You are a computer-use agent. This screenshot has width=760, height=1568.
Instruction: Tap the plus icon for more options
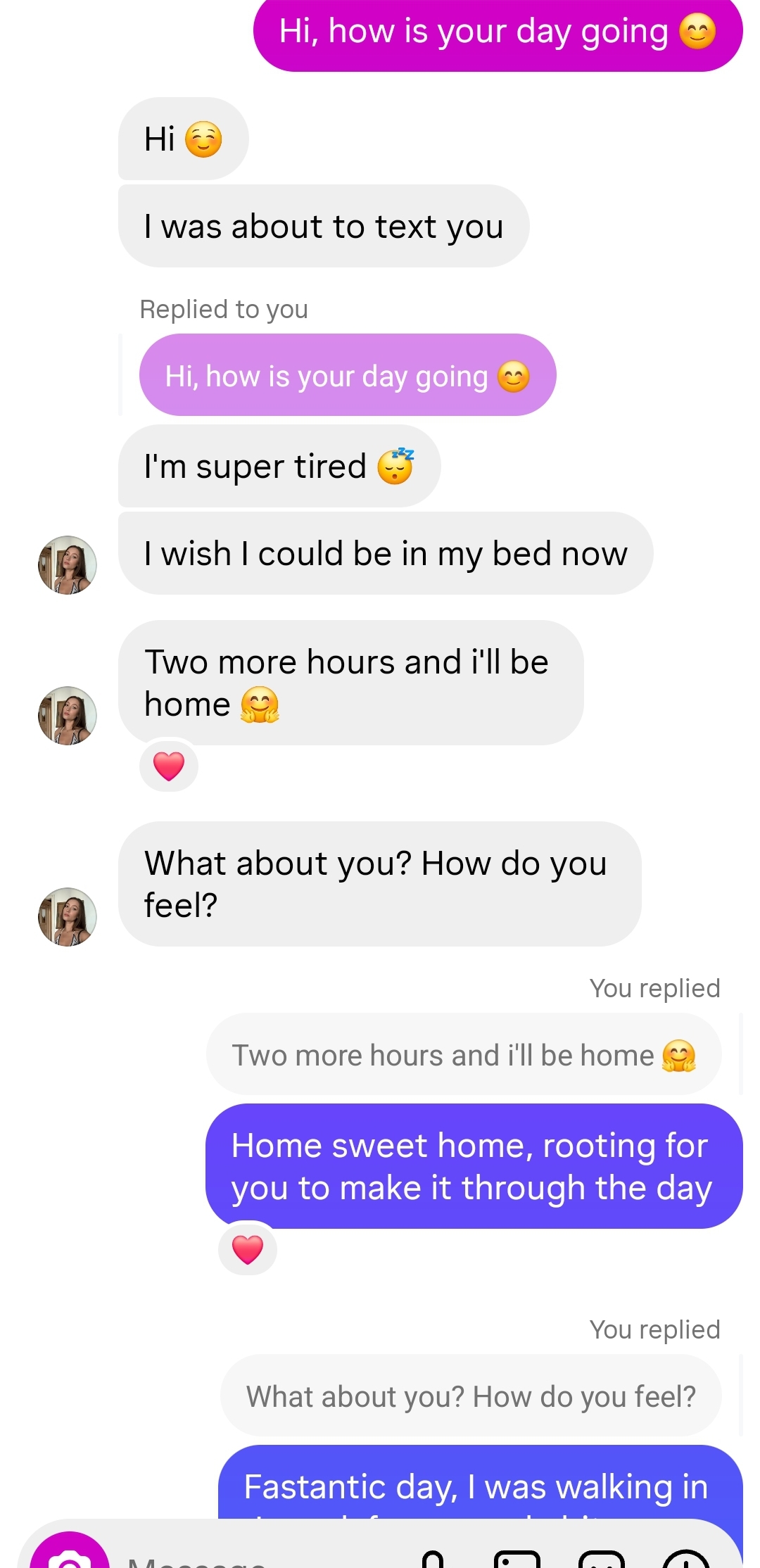click(x=685, y=1558)
